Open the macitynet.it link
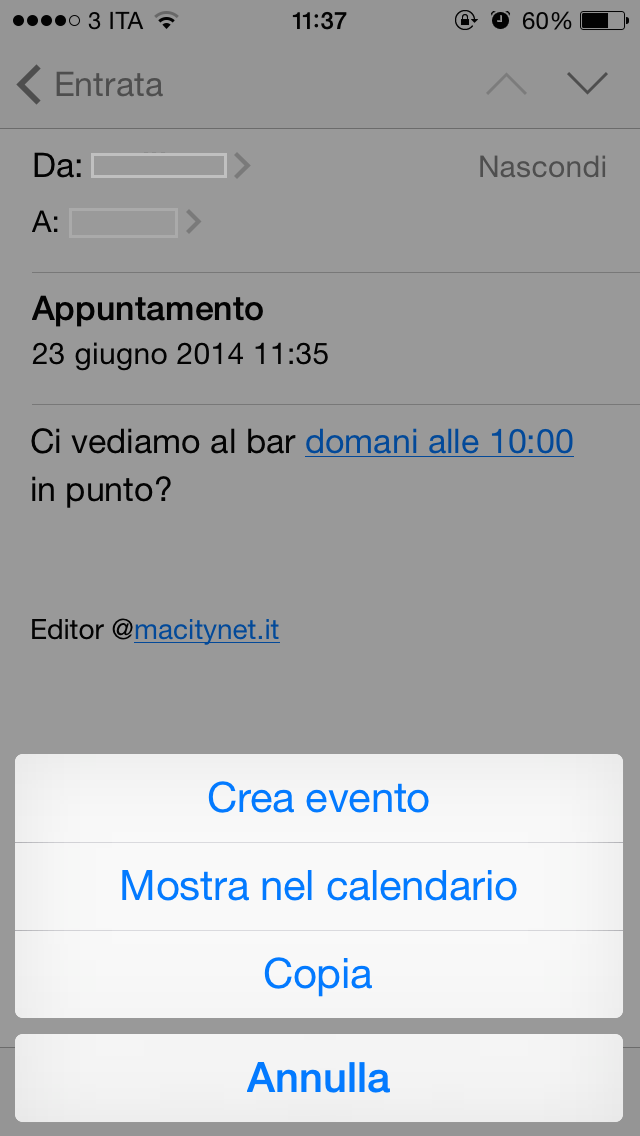The image size is (640, 1136). pos(206,630)
